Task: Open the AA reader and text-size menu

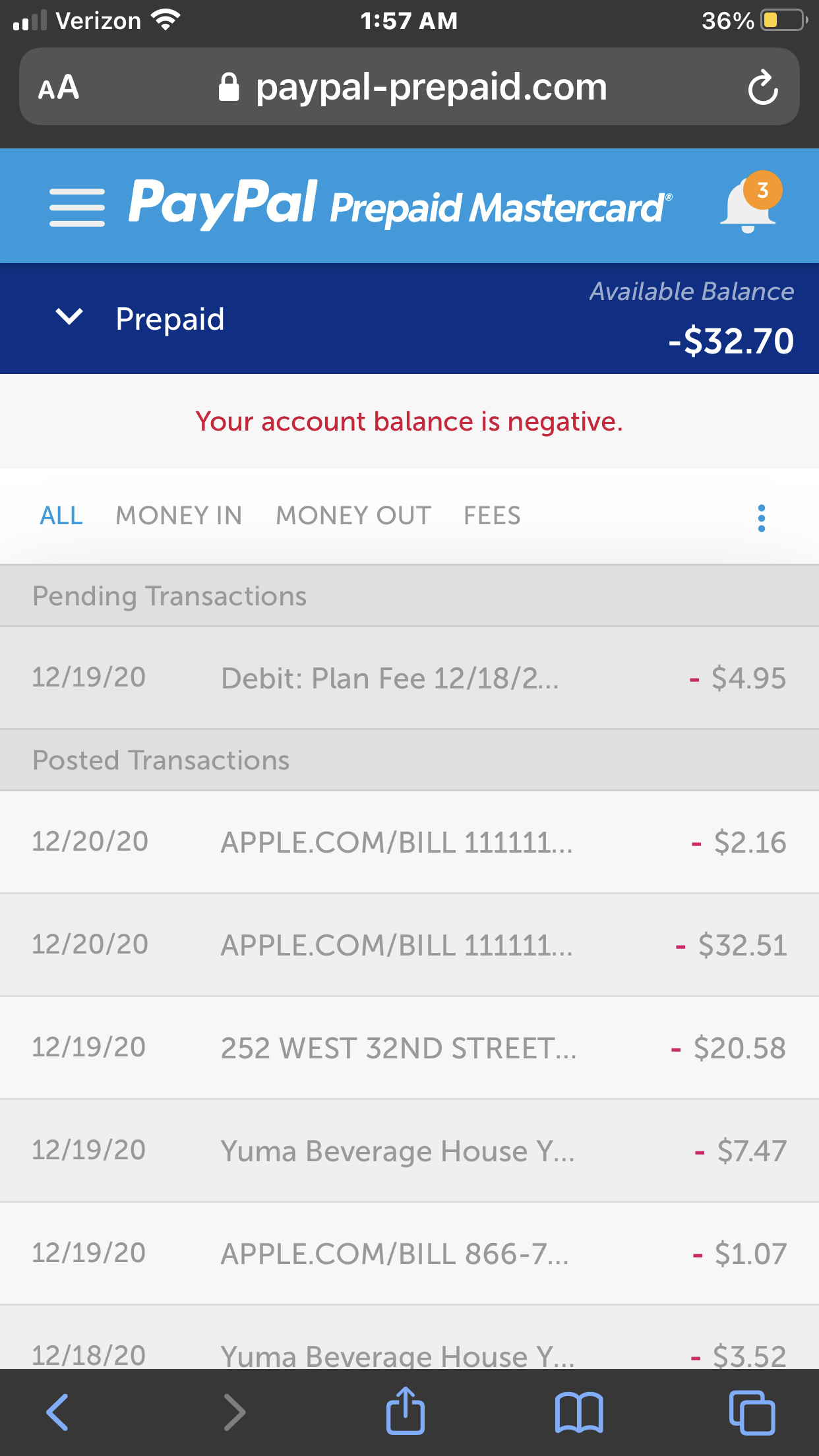Action: click(59, 87)
